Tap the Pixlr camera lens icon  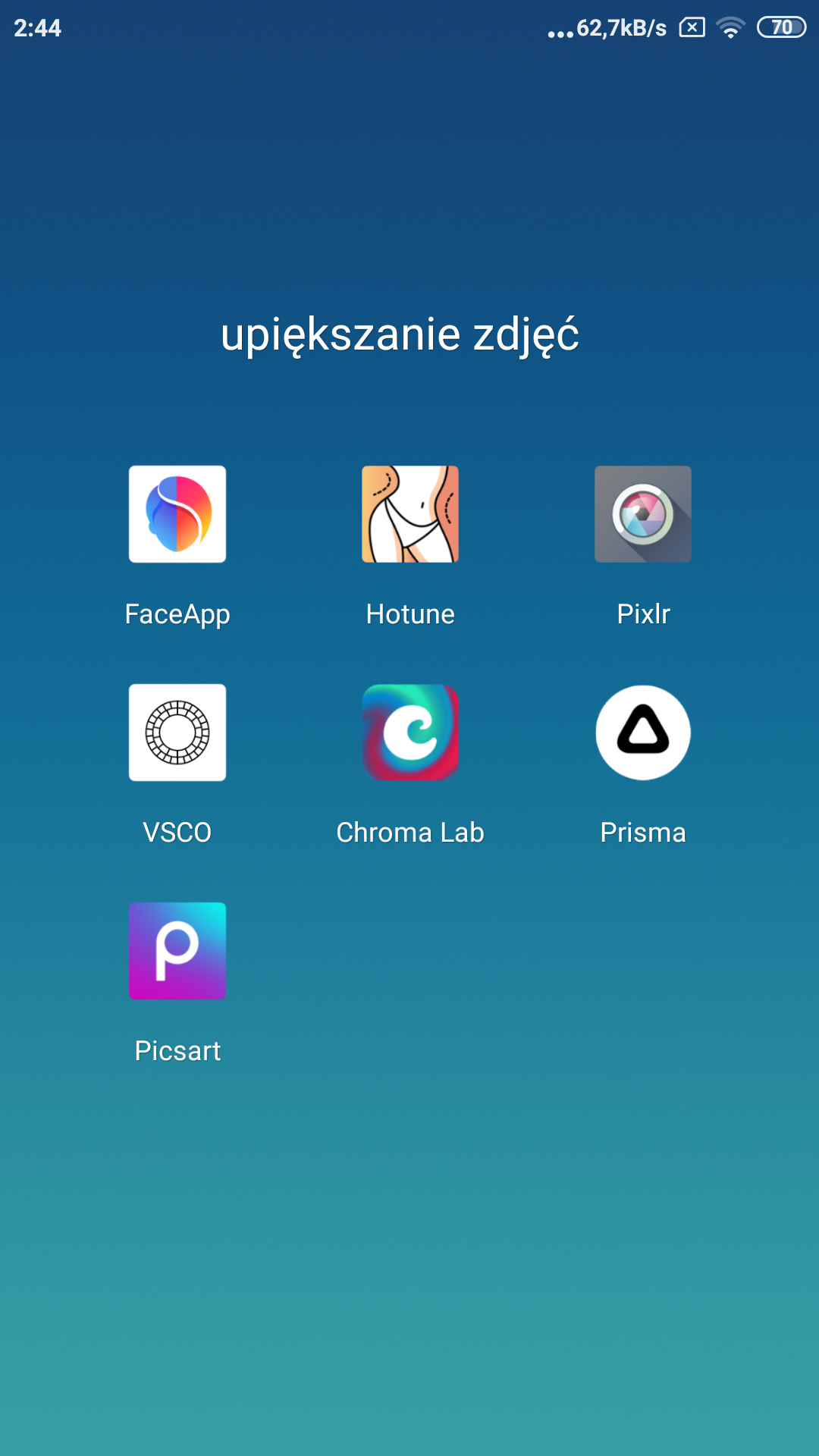(x=642, y=514)
